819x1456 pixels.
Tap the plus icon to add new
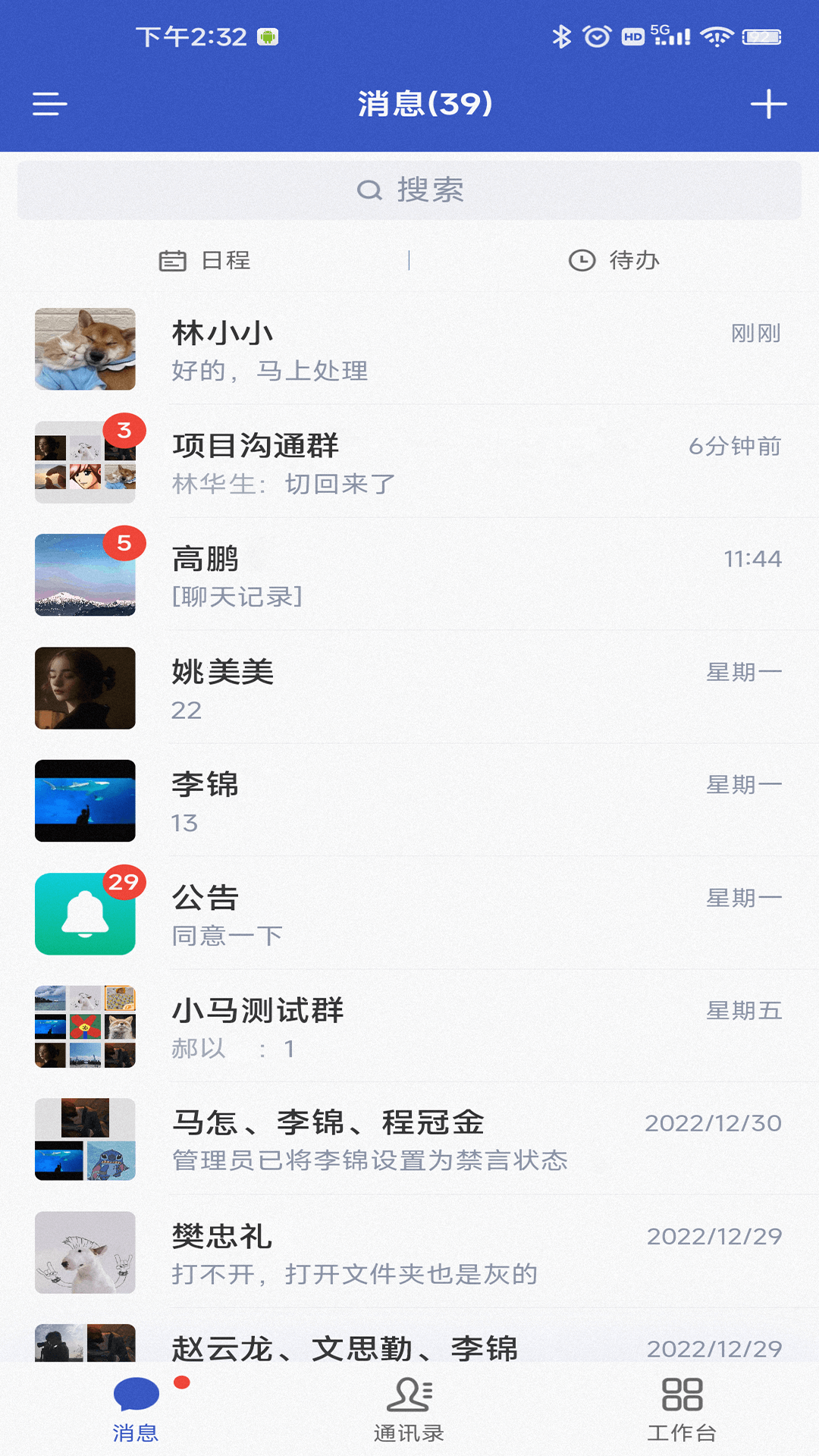coord(768,104)
